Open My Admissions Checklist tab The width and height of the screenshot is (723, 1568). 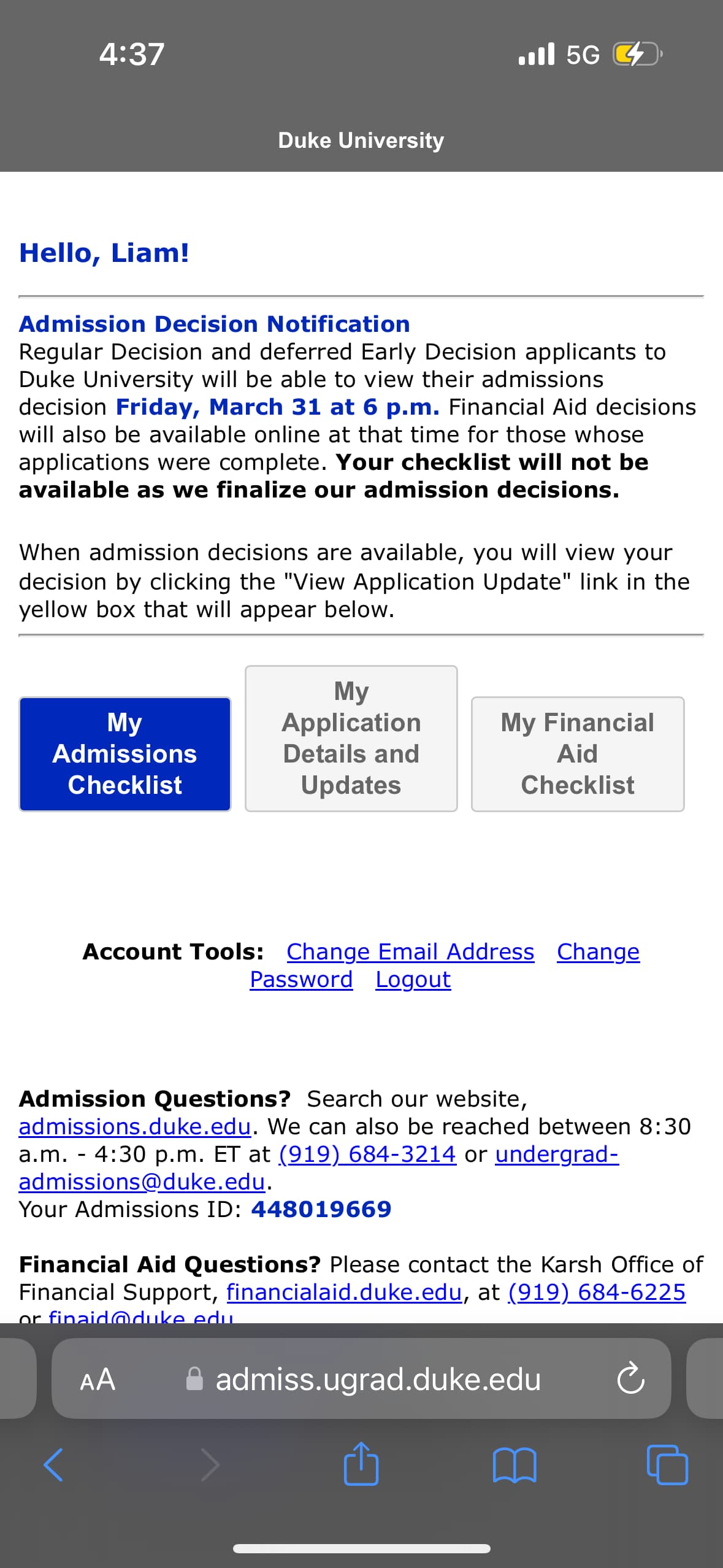[125, 753]
